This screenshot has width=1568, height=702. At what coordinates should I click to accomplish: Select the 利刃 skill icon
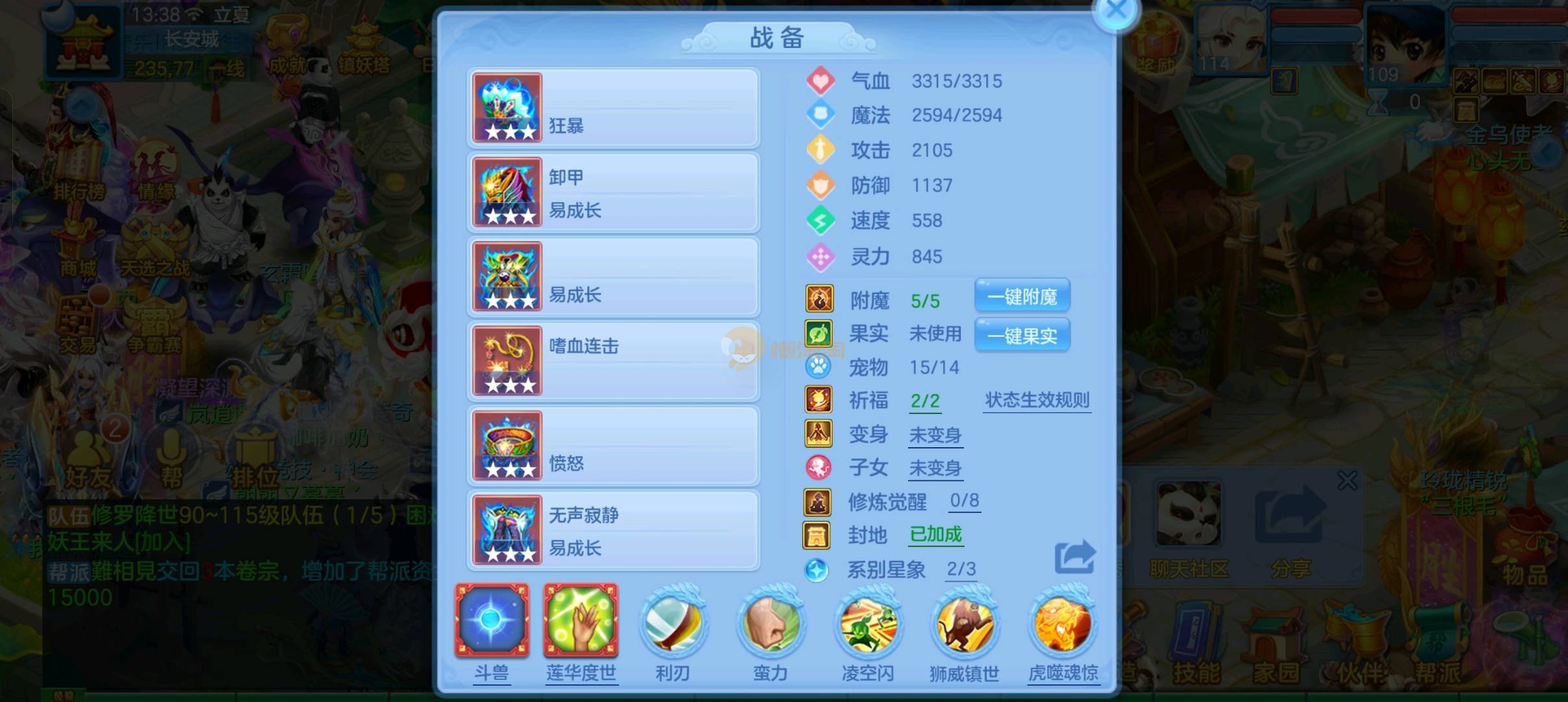[x=673, y=624]
